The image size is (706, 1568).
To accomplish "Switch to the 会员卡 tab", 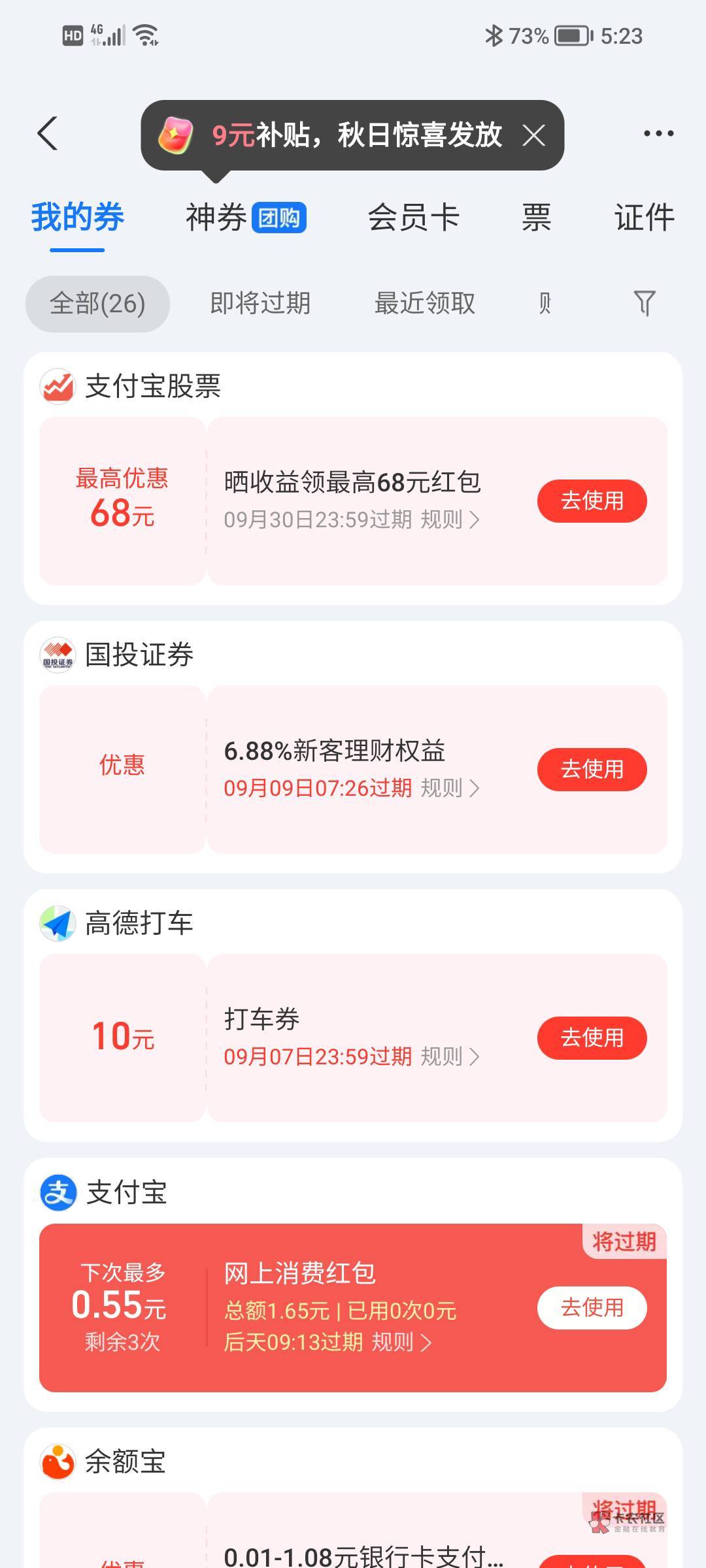I will tap(414, 218).
